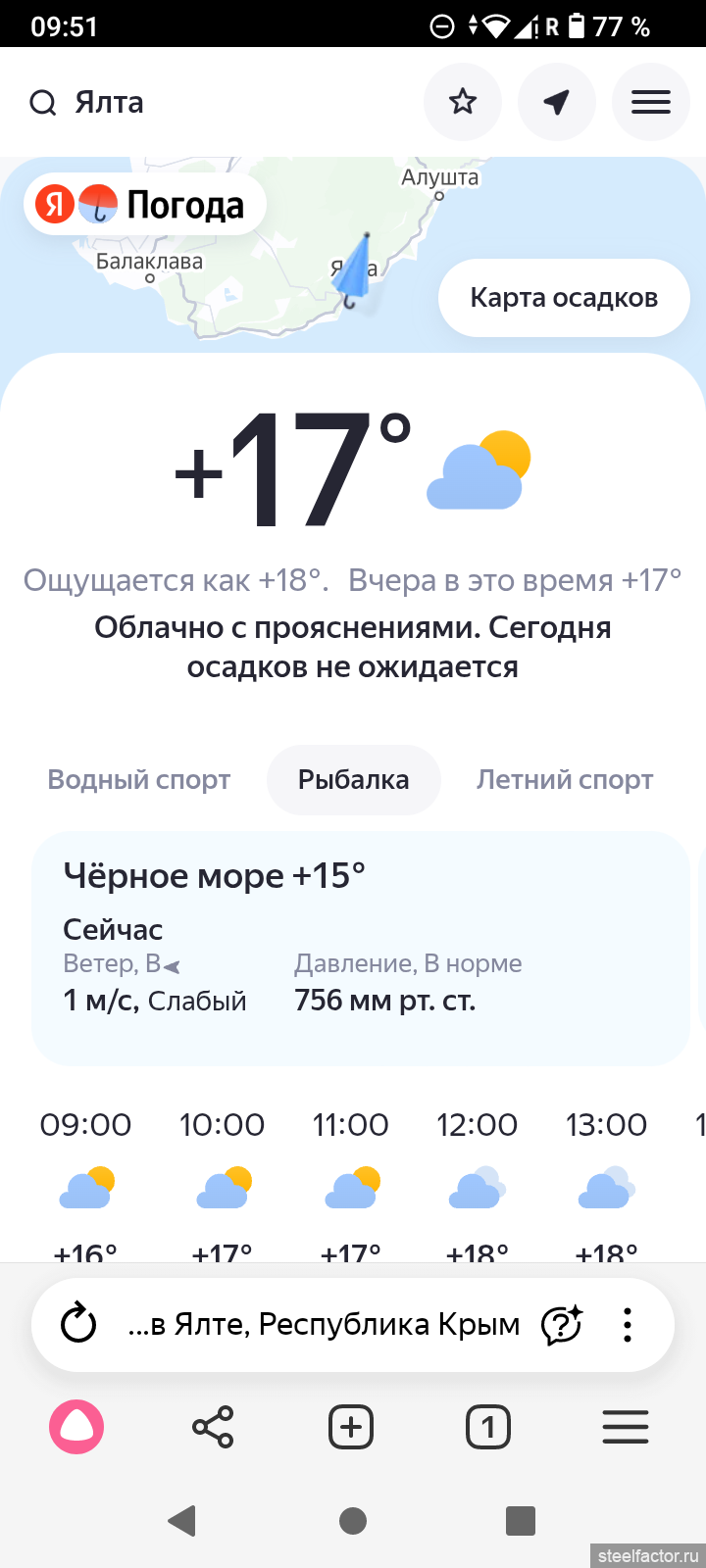Select the Рыбалка tab

(353, 780)
